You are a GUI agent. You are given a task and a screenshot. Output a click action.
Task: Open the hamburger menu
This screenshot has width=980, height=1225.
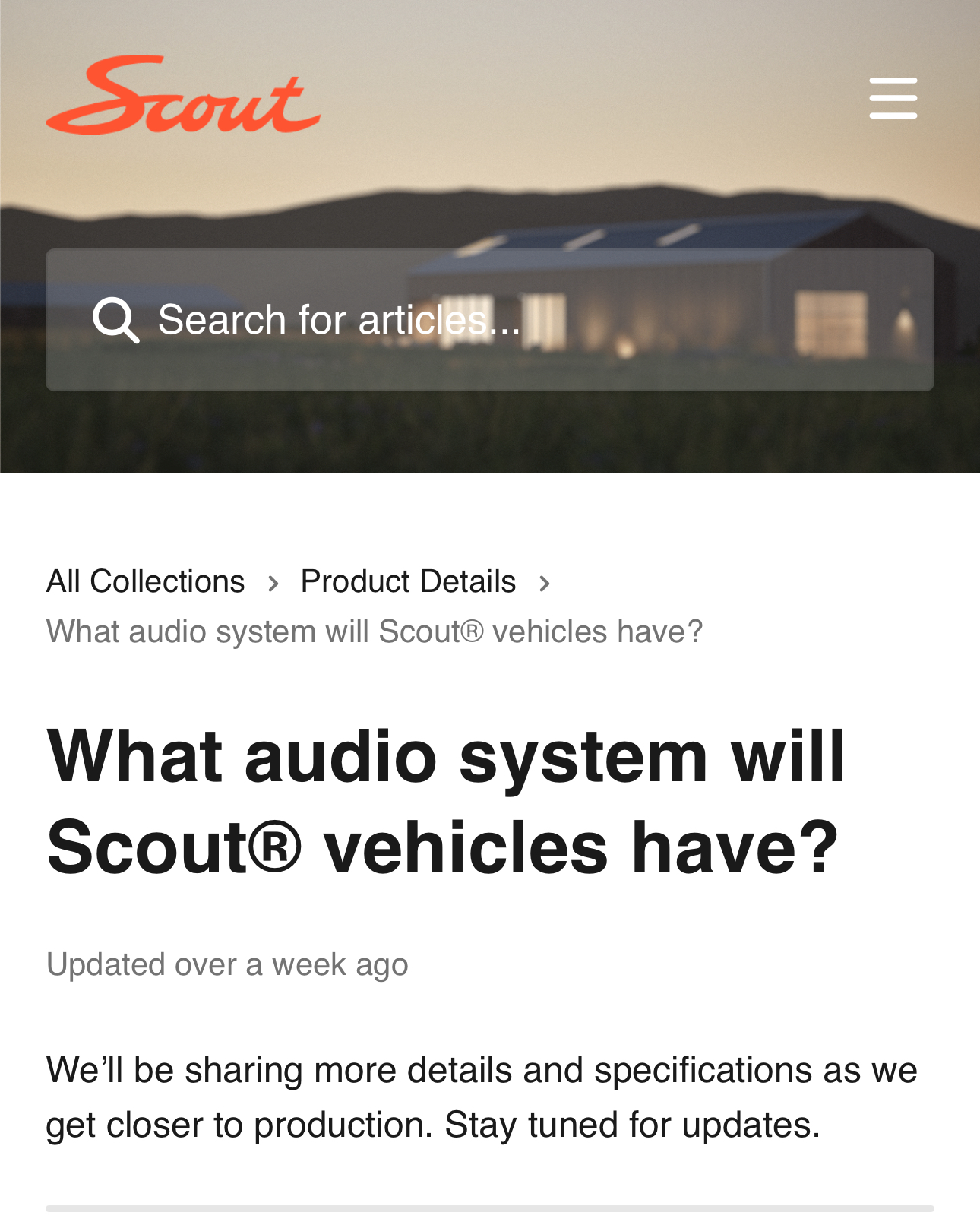tap(893, 97)
